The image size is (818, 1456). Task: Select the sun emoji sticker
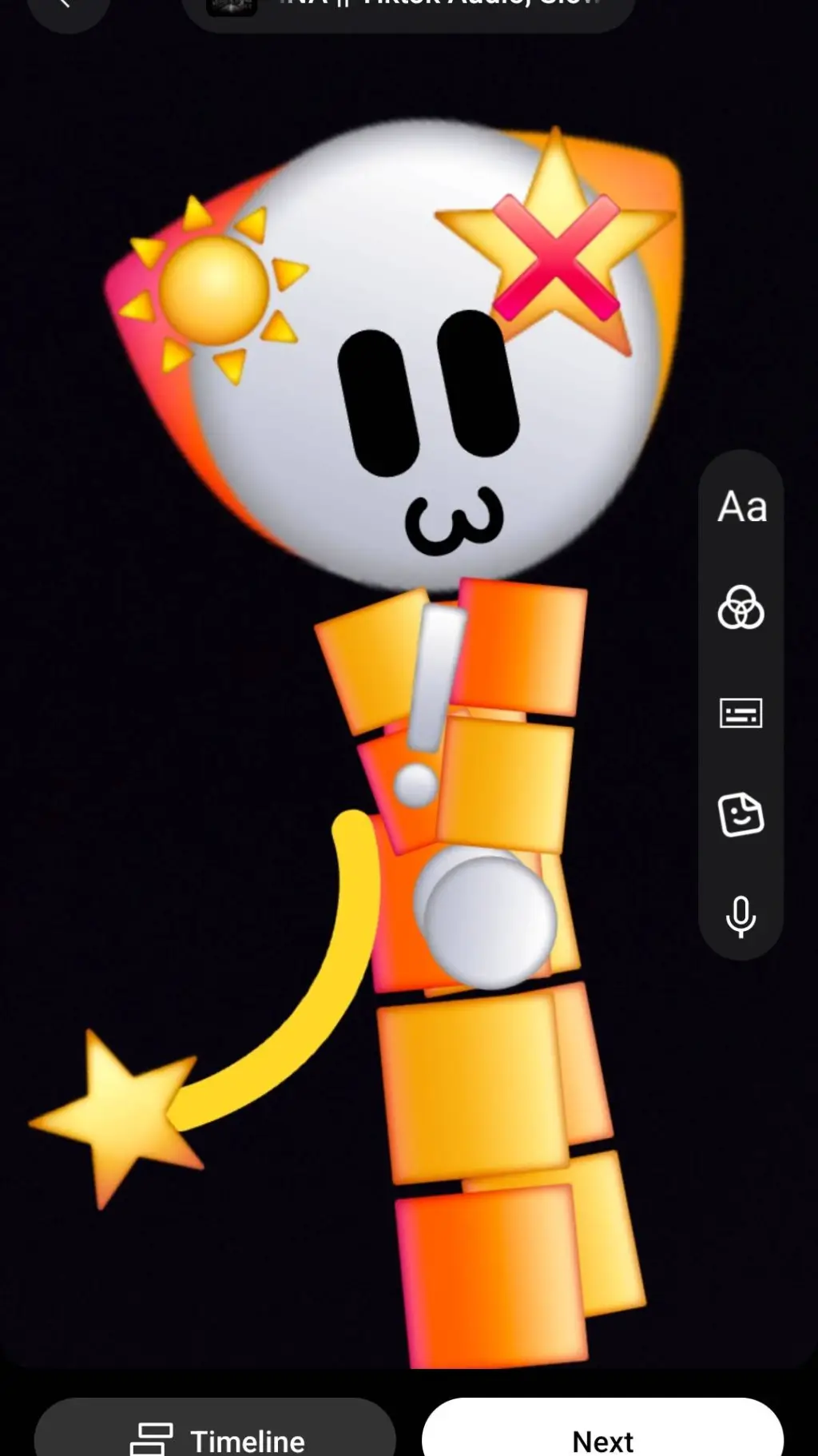[x=214, y=288]
